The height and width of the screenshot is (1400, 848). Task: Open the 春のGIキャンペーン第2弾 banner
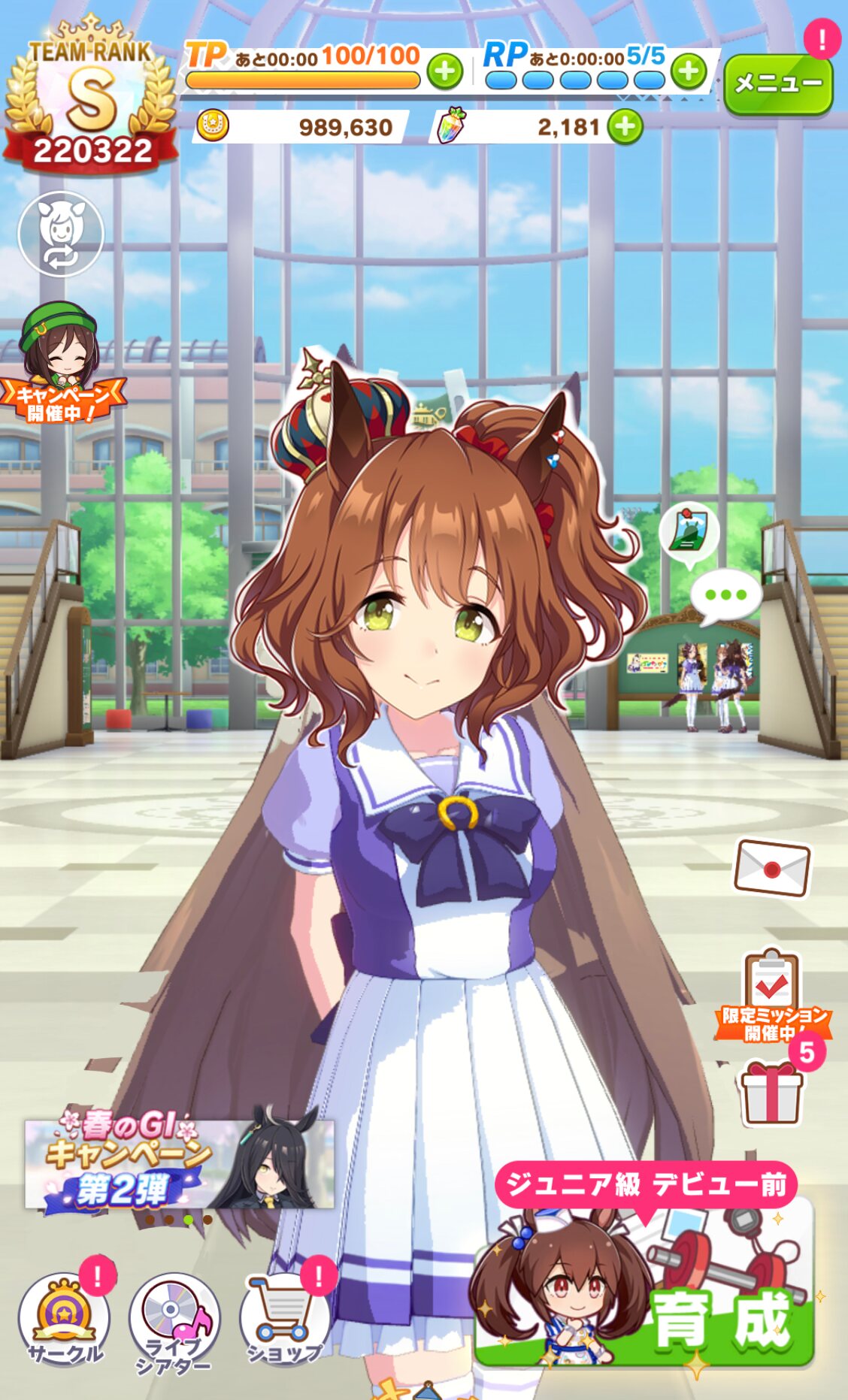click(179, 1163)
